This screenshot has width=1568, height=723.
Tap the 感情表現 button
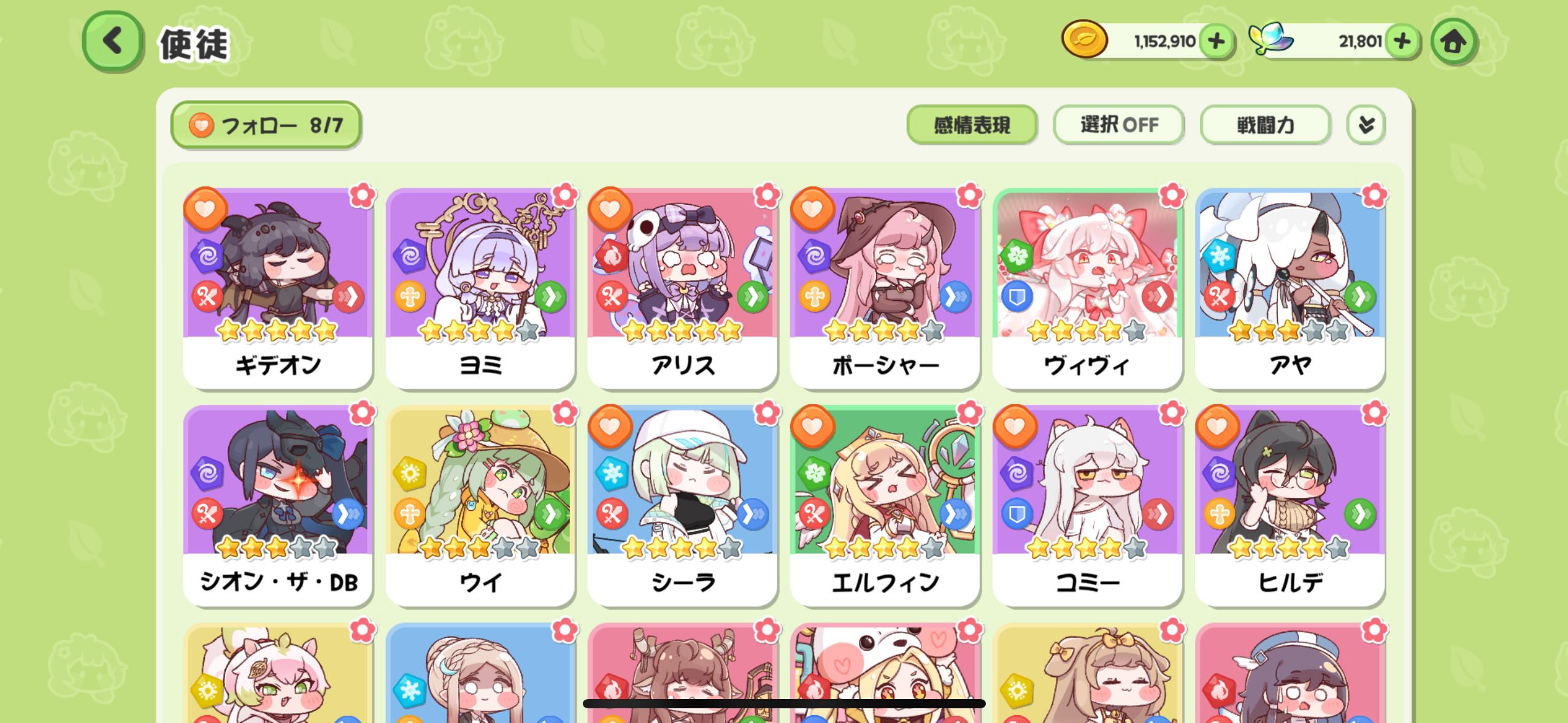(972, 125)
